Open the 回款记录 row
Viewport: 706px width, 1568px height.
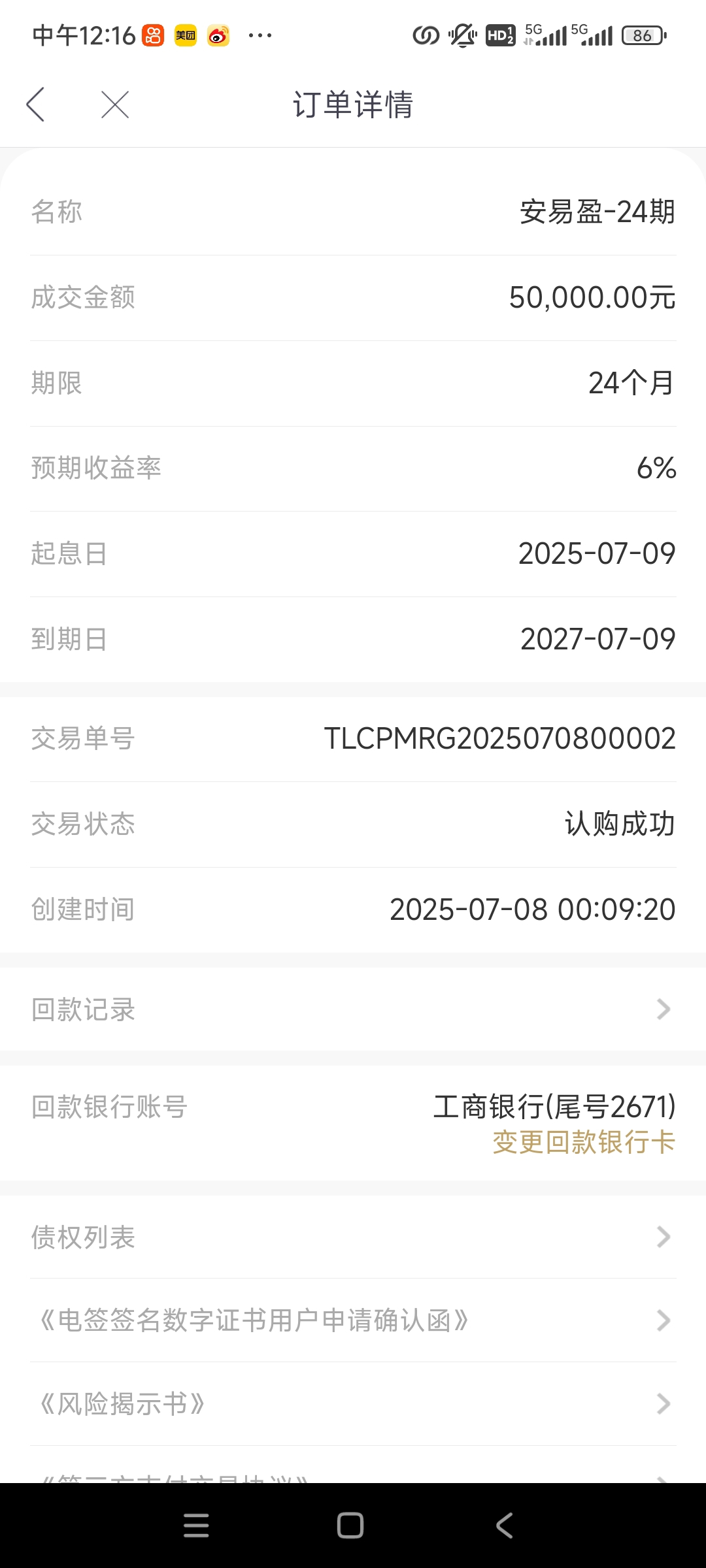click(353, 1009)
